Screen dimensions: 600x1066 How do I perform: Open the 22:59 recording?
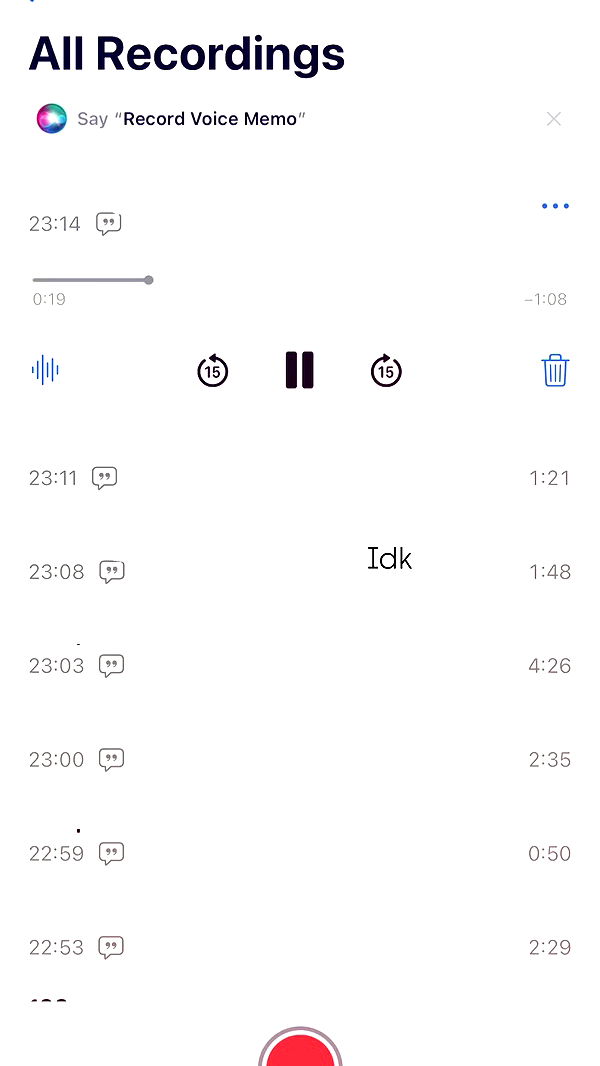pos(299,854)
